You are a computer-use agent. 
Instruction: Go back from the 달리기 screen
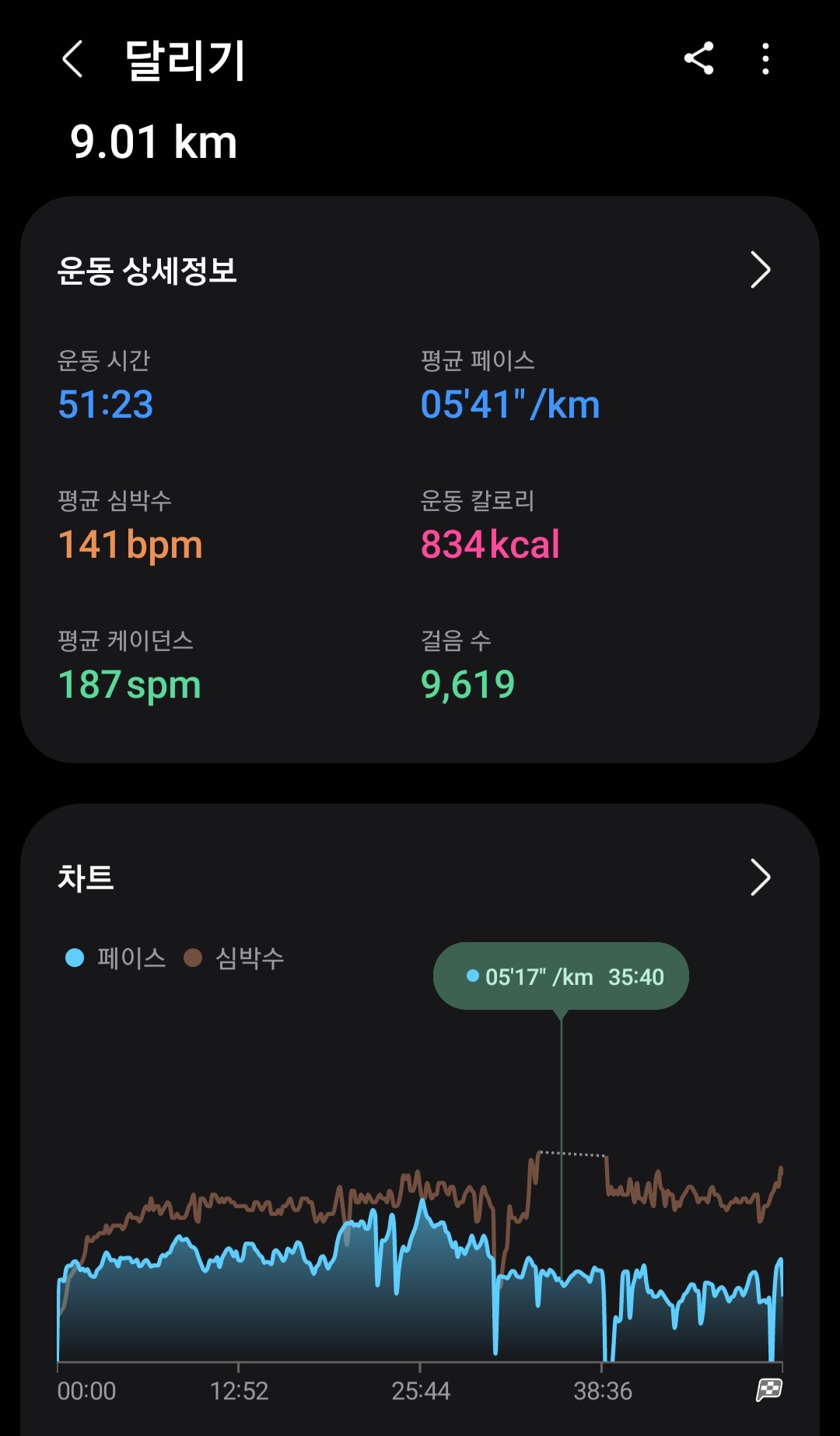pyautogui.click(x=72, y=59)
